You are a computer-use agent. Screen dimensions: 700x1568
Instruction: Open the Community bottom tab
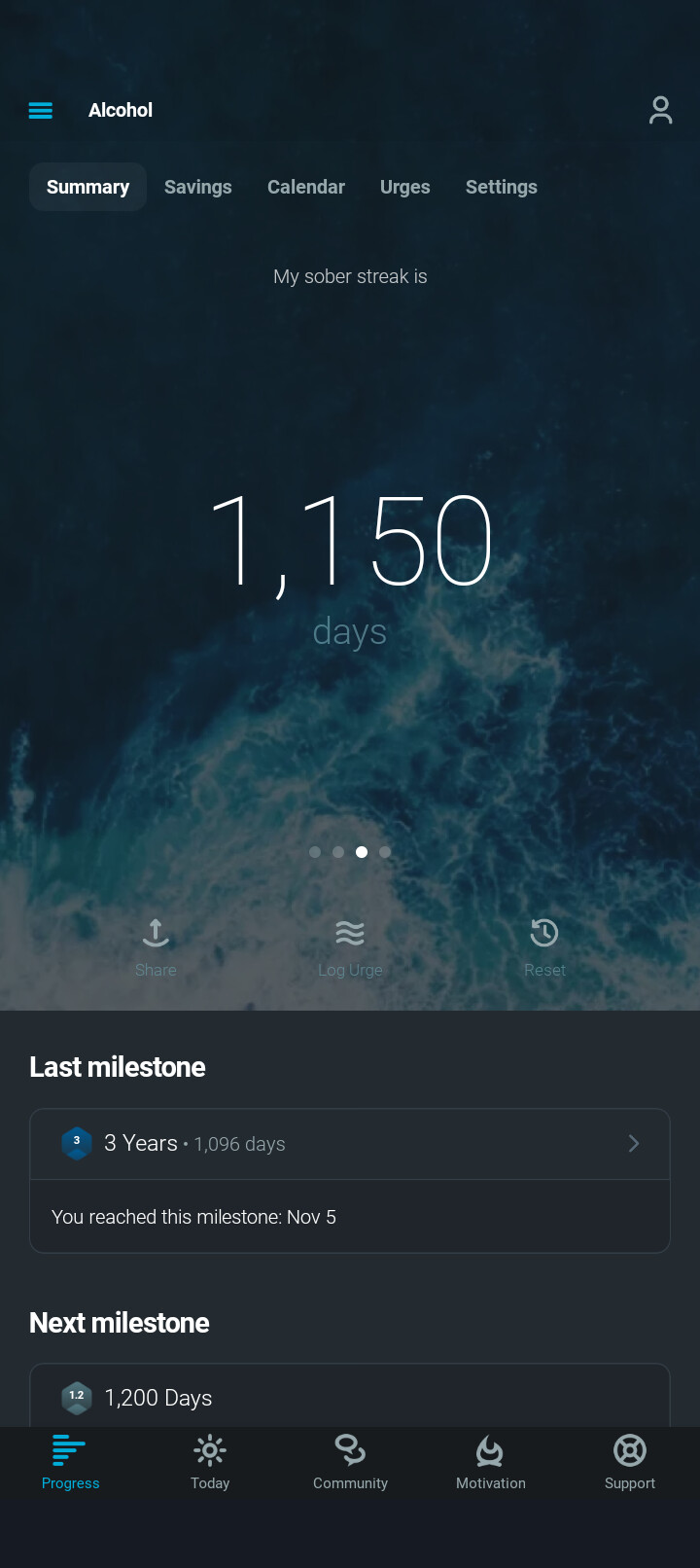350,1462
